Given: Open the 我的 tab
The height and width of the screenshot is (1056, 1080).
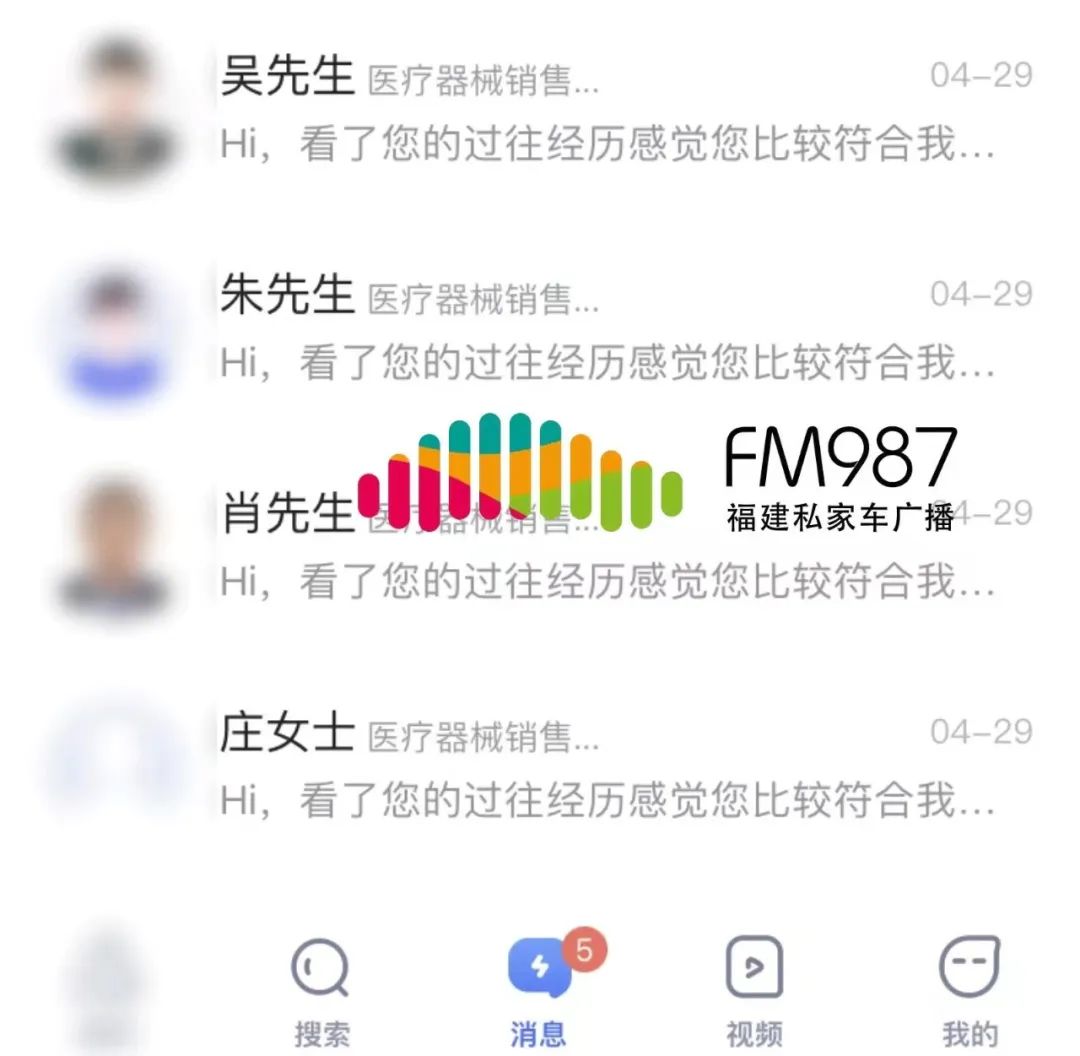Looking at the screenshot, I should pyautogui.click(x=969, y=988).
